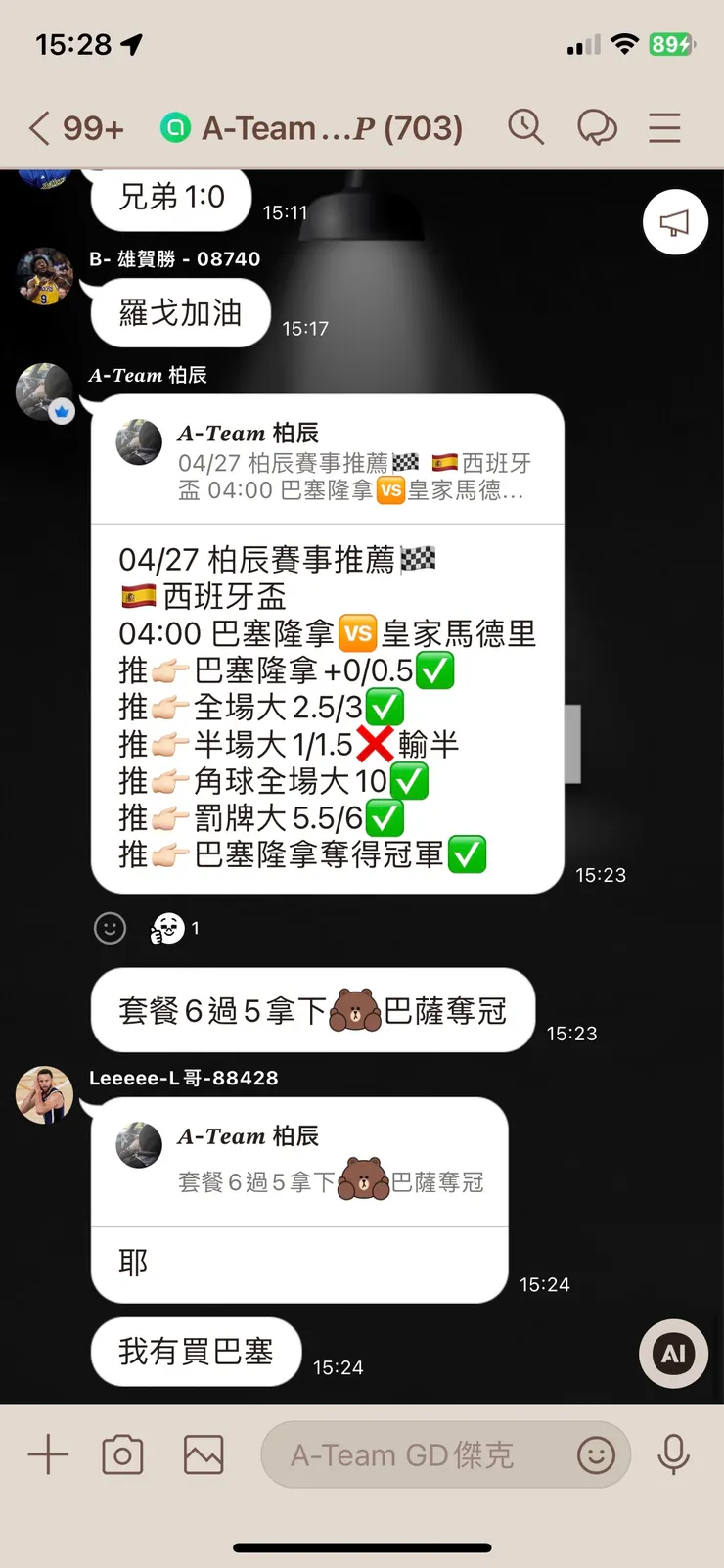The height and width of the screenshot is (1568, 724).
Task: Tap the smiley reaction button under the recommendation message
Action: [x=111, y=928]
